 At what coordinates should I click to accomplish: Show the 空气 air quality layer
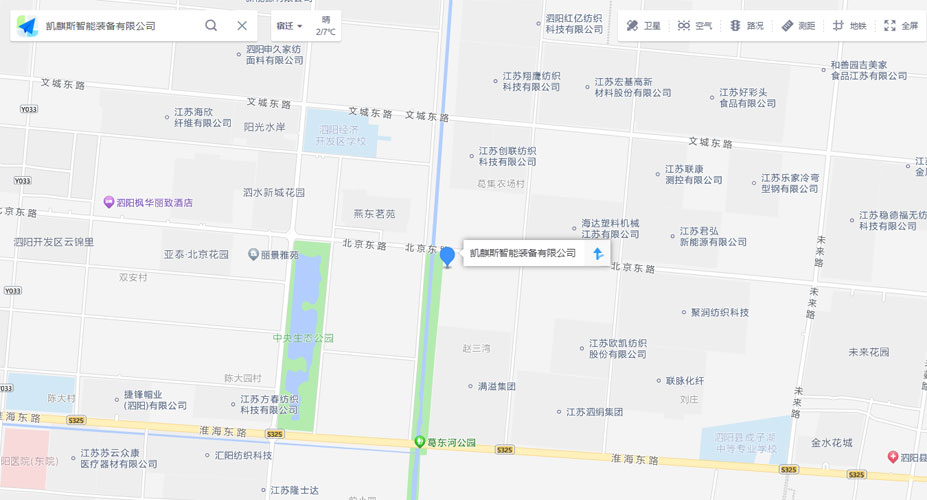tap(695, 26)
